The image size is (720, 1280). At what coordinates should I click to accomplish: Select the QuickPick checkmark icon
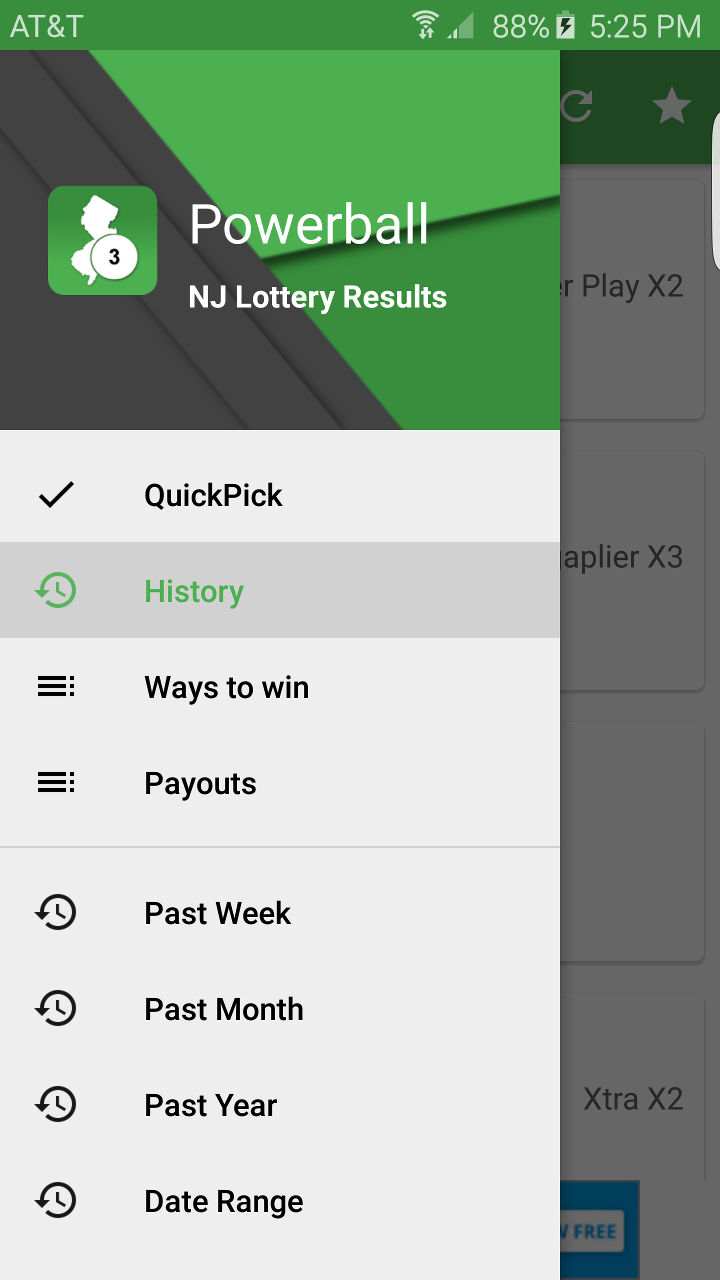pos(57,494)
